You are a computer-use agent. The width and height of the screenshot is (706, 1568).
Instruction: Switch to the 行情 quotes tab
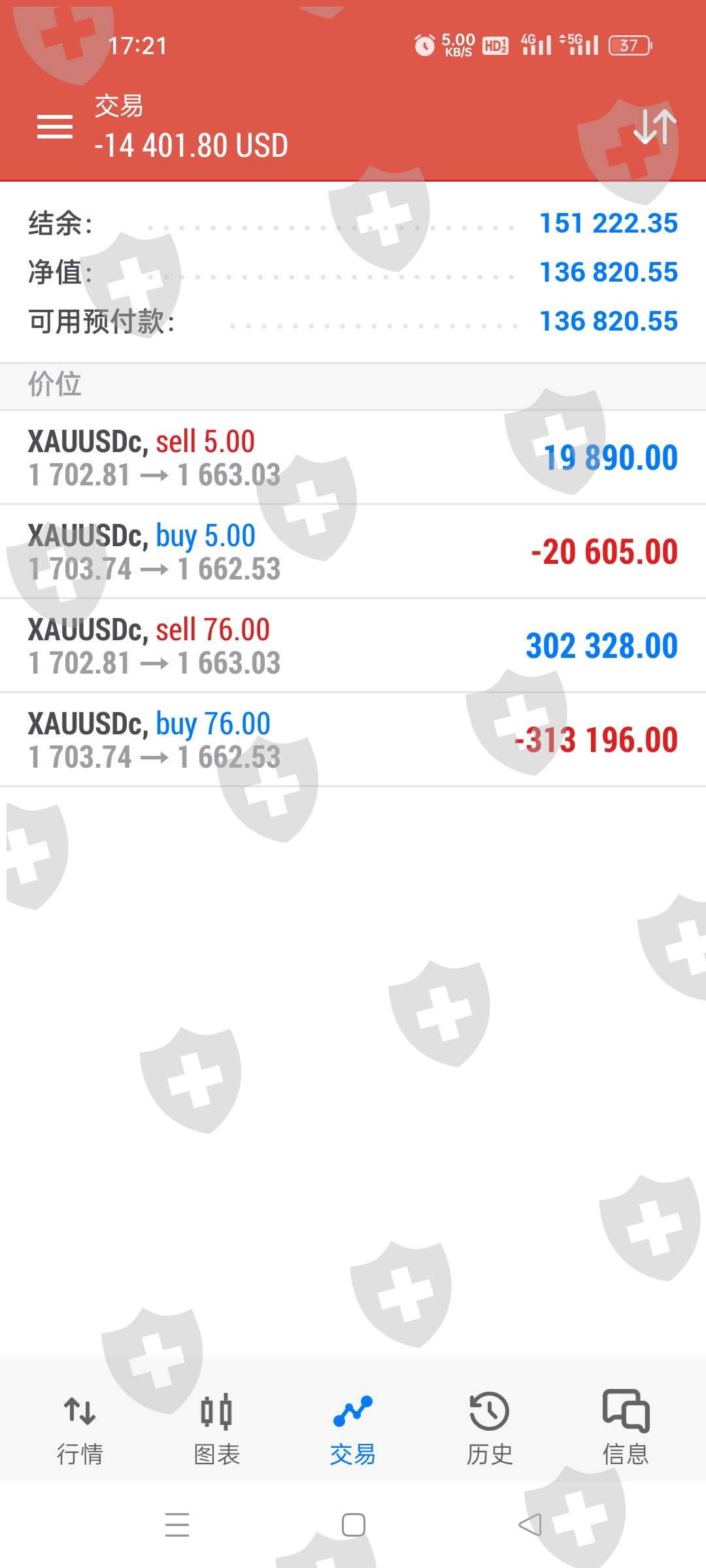(80, 1428)
